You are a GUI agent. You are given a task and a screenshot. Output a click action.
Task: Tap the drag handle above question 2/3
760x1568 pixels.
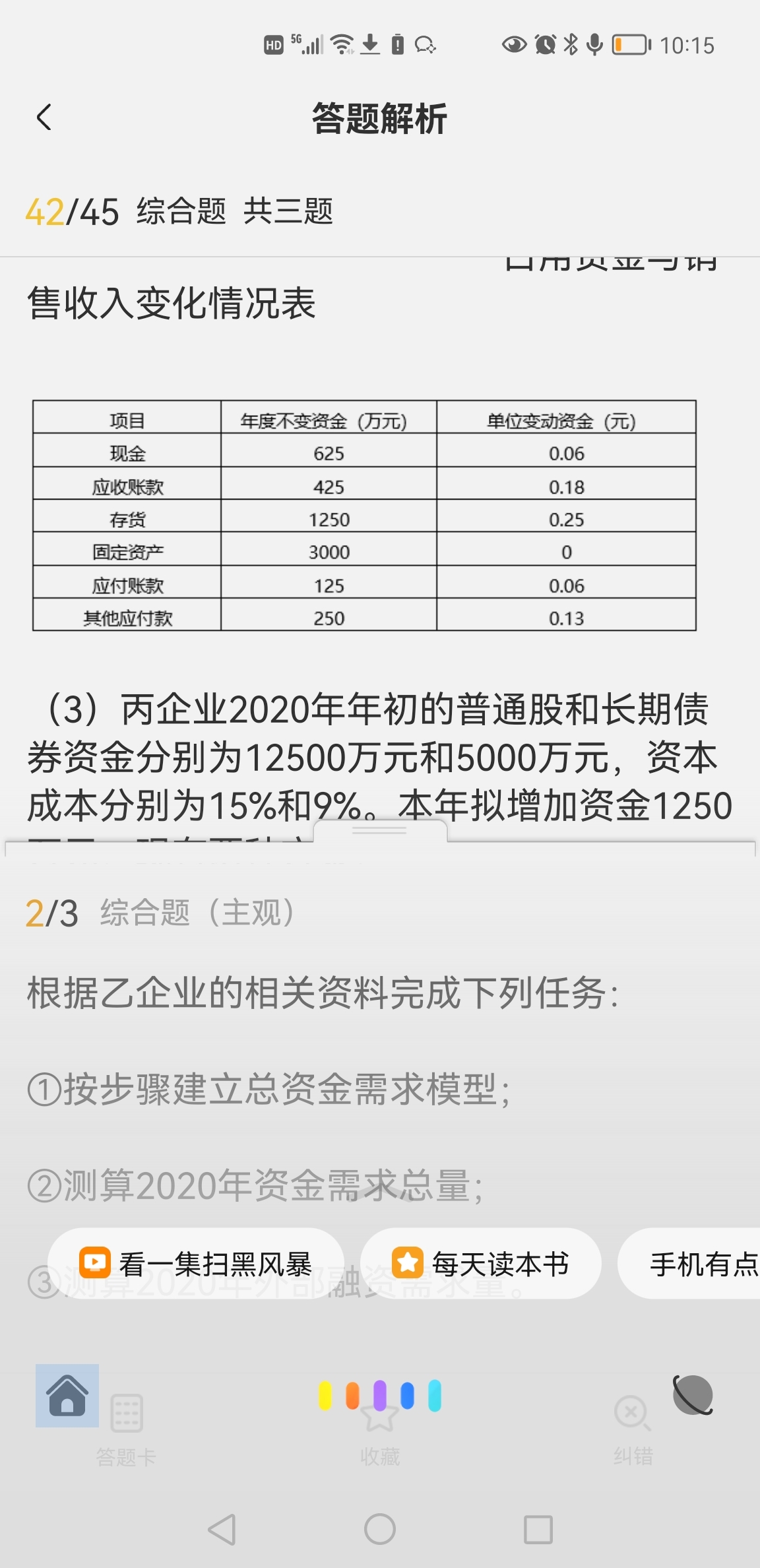point(379,831)
